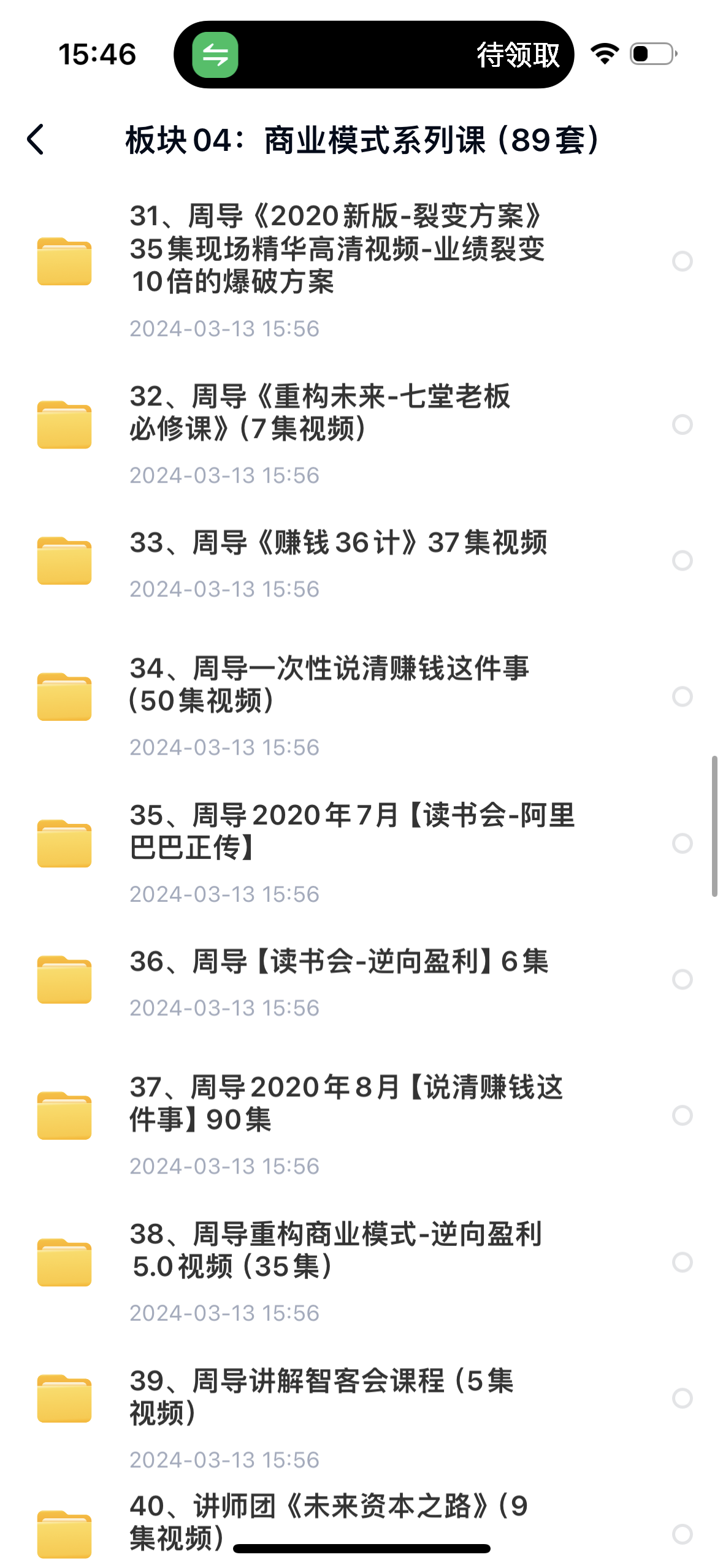The height and width of the screenshot is (1568, 723).
Task: Open folder 31 周导《2020新版-裂变方案》
Action: (337, 249)
